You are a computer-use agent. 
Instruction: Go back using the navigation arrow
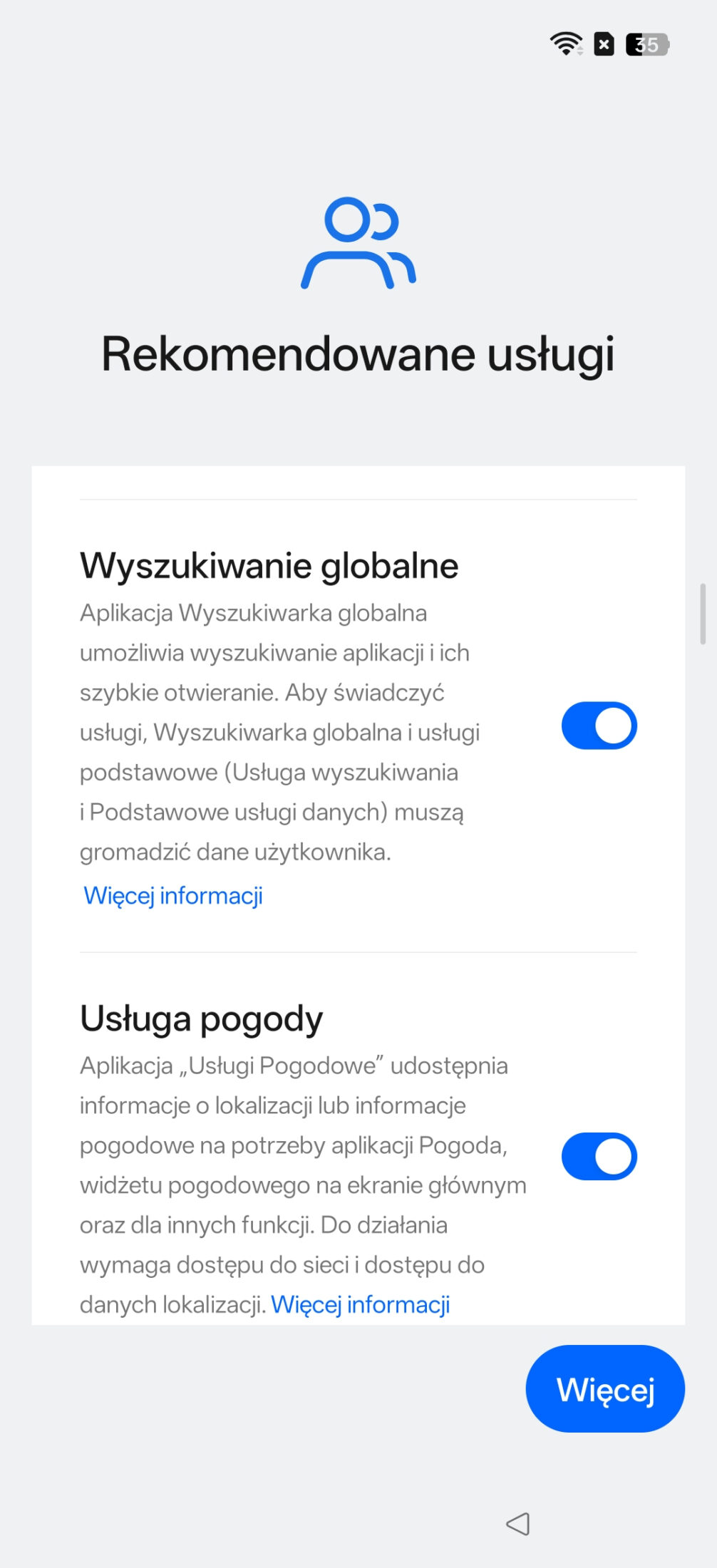518,1524
